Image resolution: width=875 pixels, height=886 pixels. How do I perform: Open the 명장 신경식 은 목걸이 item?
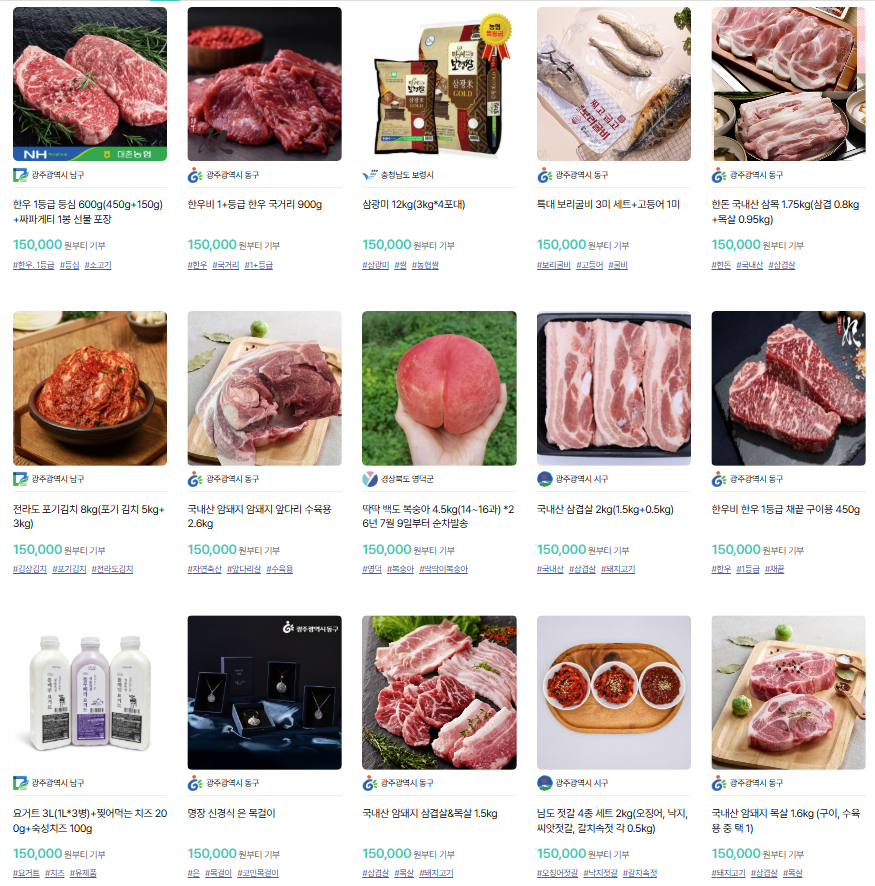(264, 692)
